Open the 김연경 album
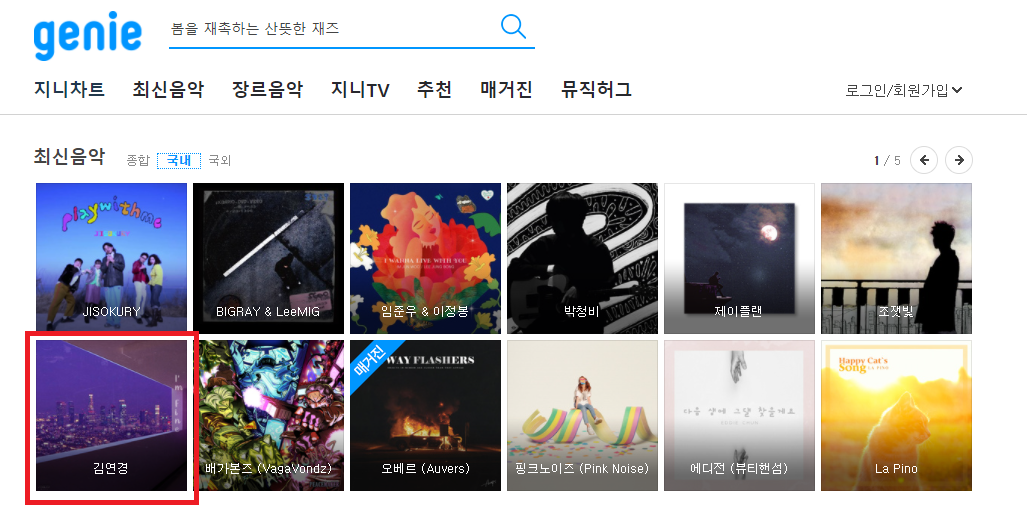Screen dimensions: 1027x510 (111, 415)
